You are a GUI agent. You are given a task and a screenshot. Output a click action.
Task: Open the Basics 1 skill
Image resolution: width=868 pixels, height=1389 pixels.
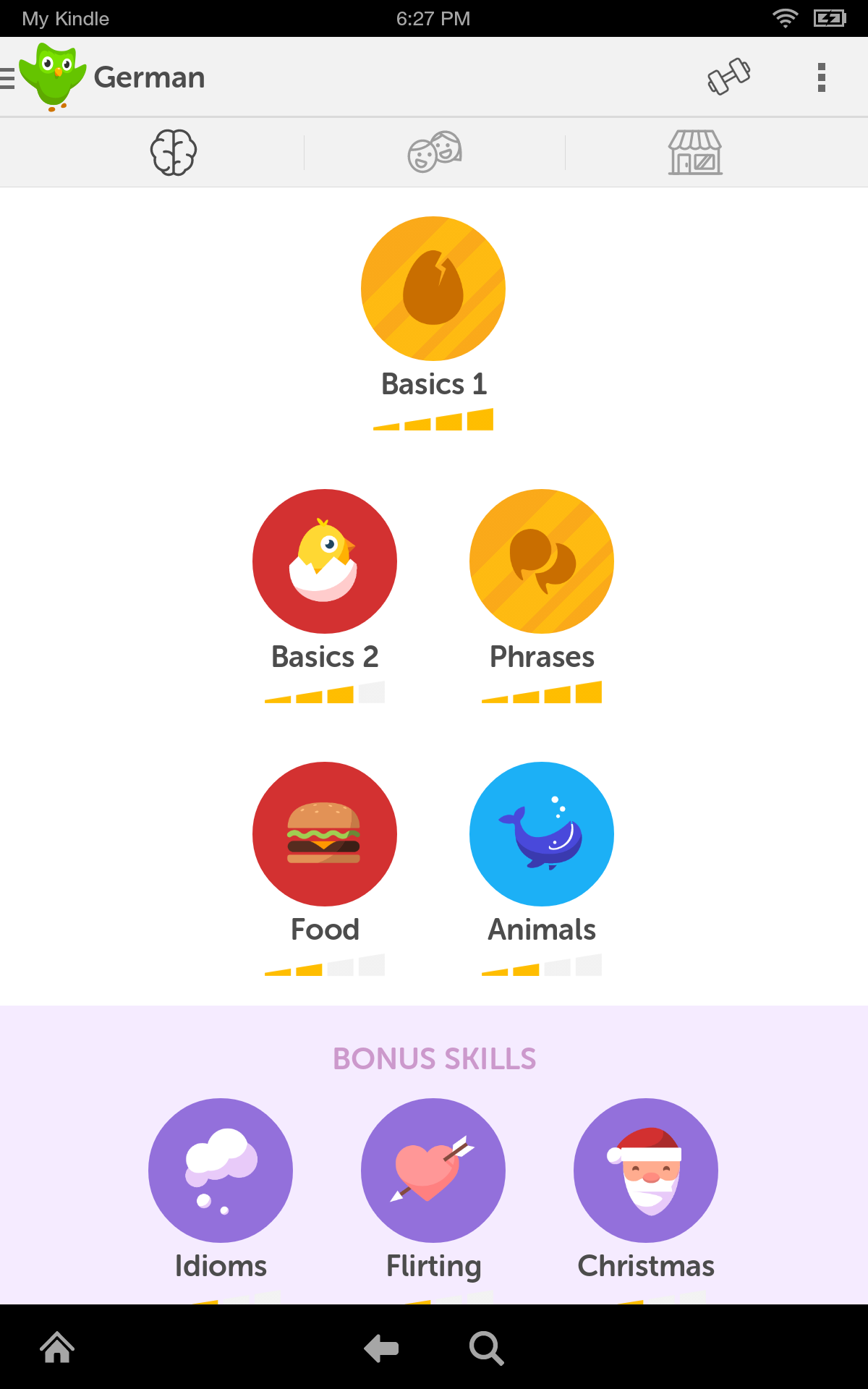coord(433,289)
